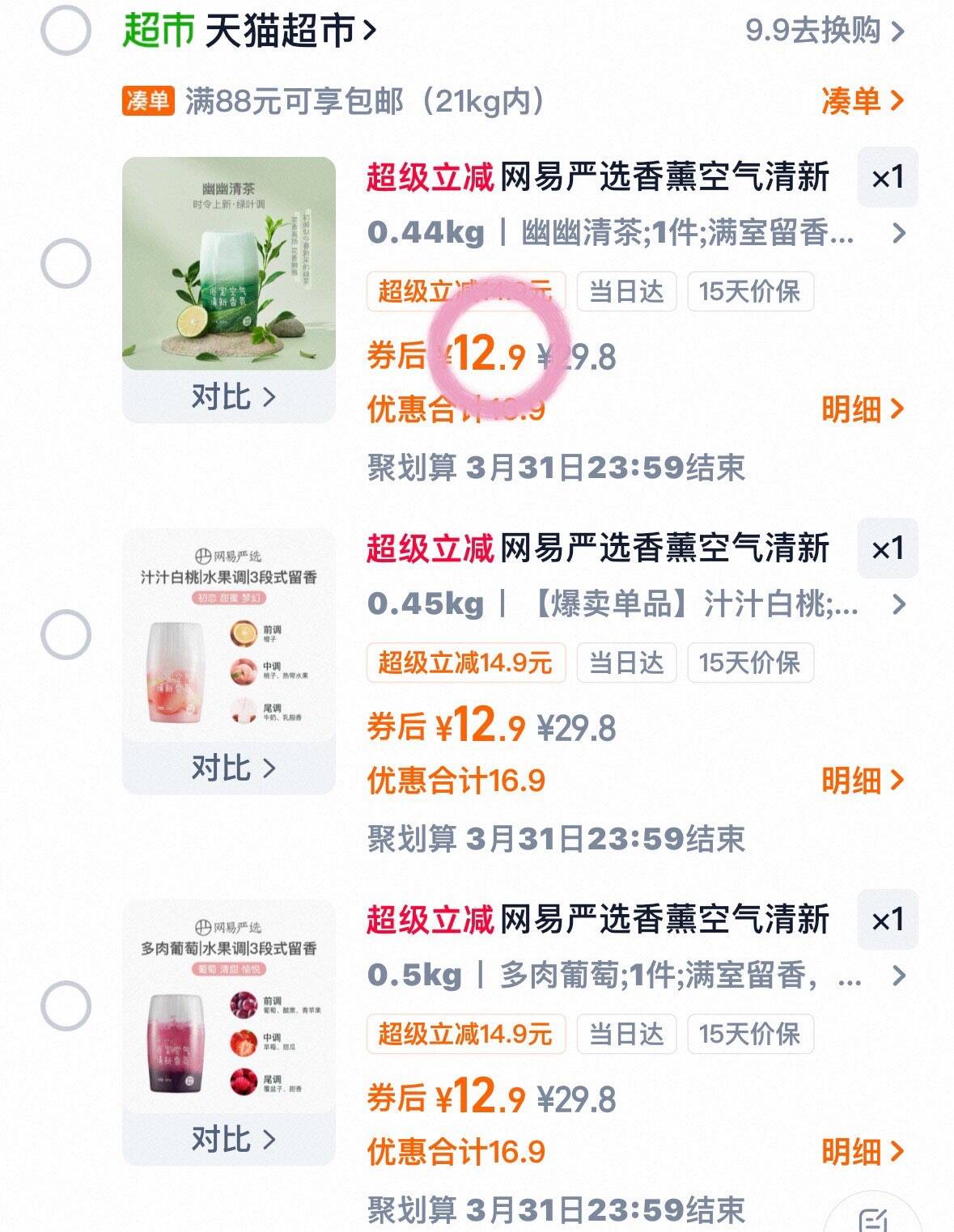Open the 凑单 free-shipping page
The image size is (954, 1232).
pyautogui.click(x=854, y=99)
